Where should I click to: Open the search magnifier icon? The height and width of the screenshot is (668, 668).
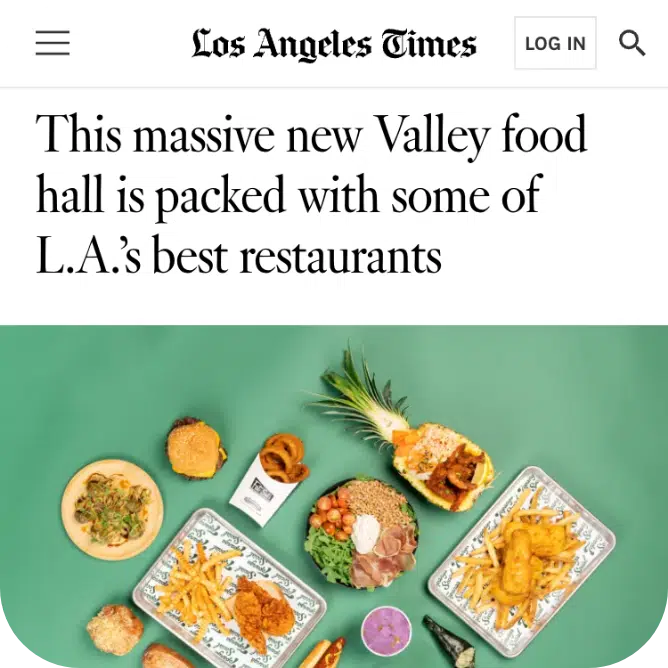(632, 43)
